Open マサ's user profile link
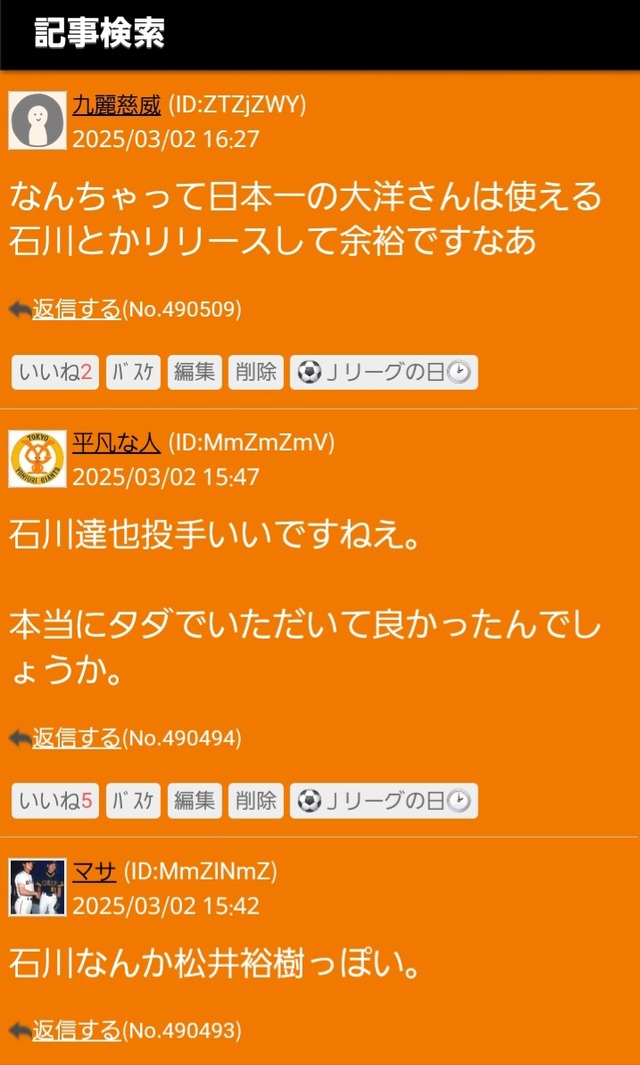This screenshot has height=1065, width=640. pos(94,872)
